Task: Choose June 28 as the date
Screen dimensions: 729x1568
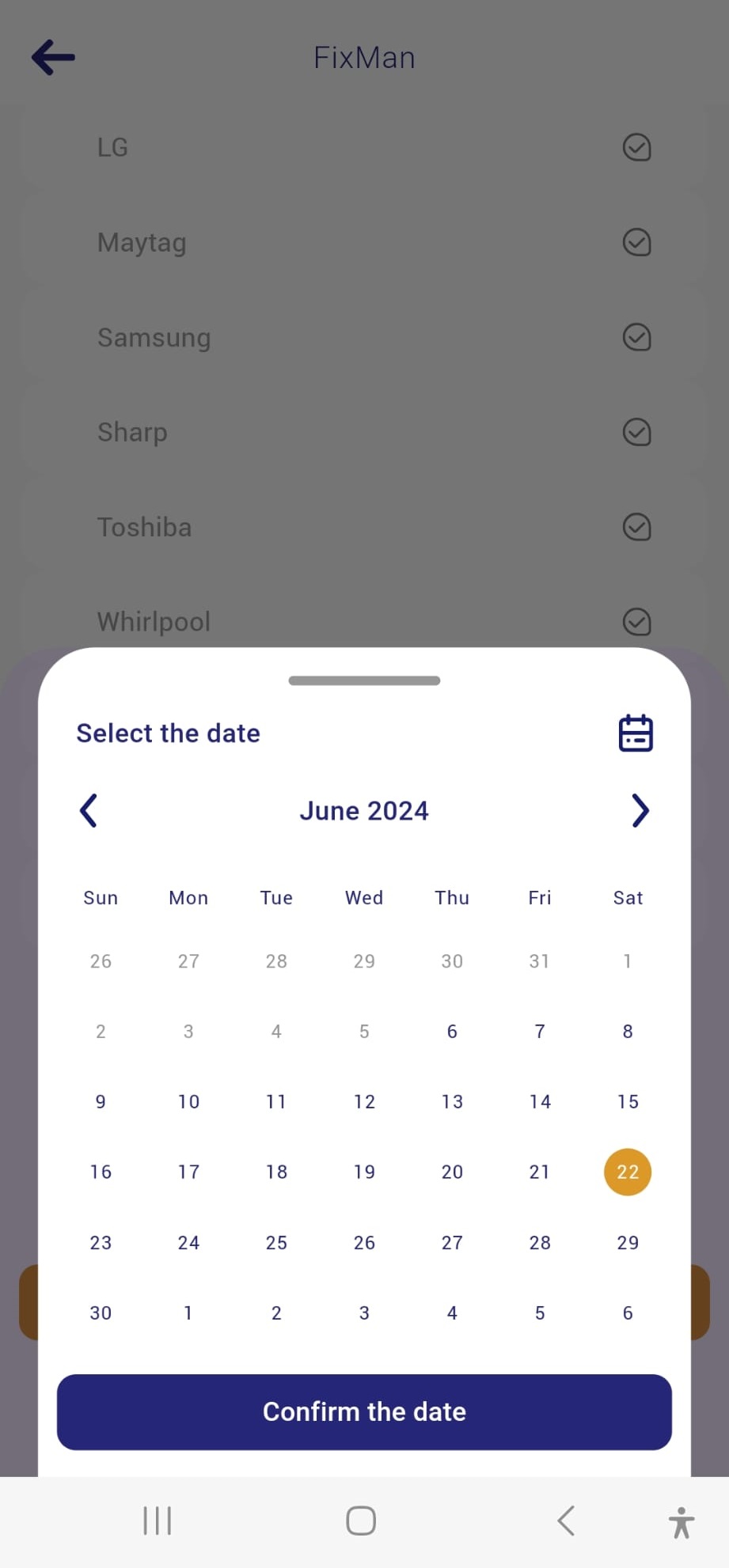Action: coord(540,1243)
